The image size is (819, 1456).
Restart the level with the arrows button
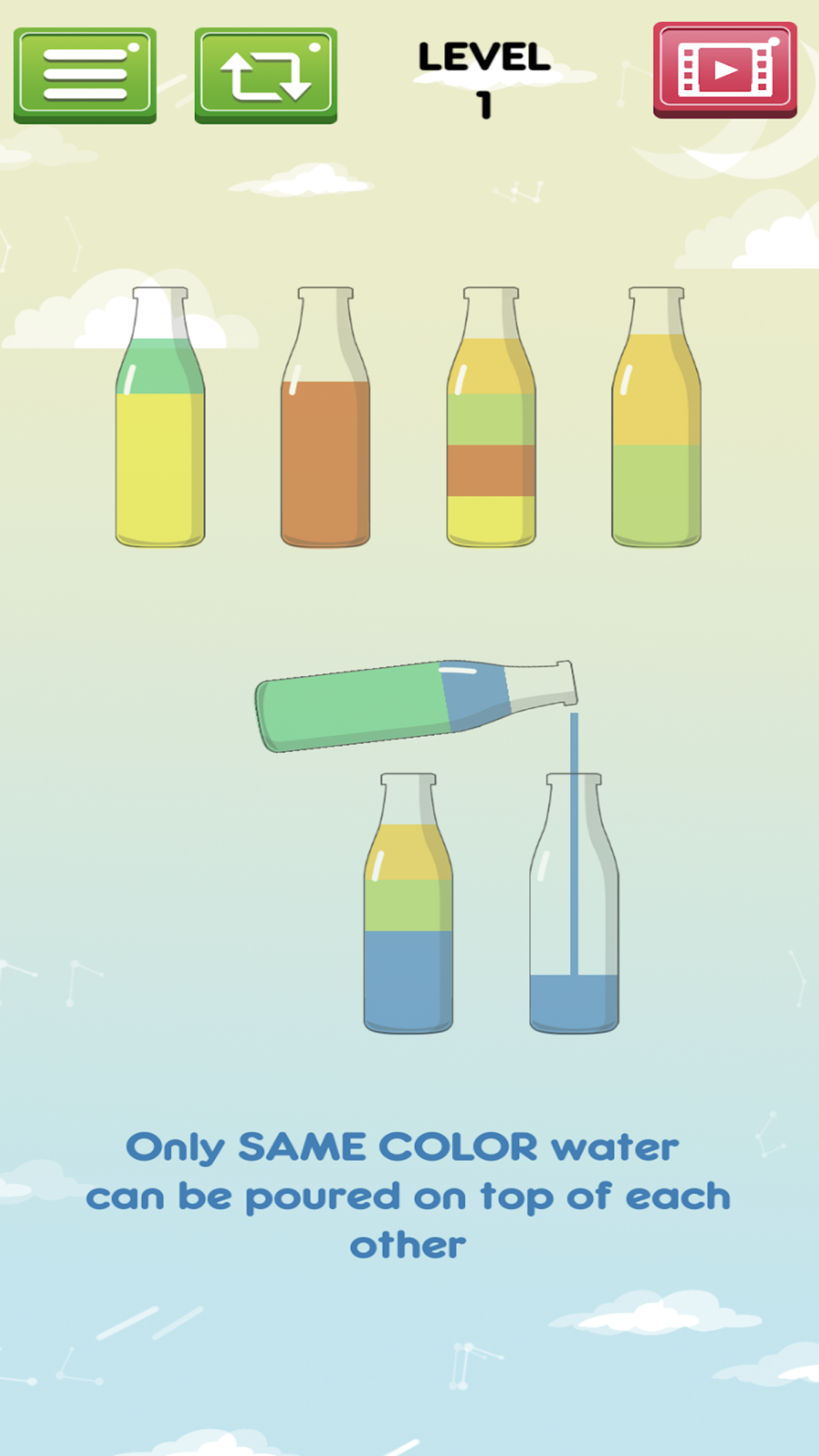point(265,75)
